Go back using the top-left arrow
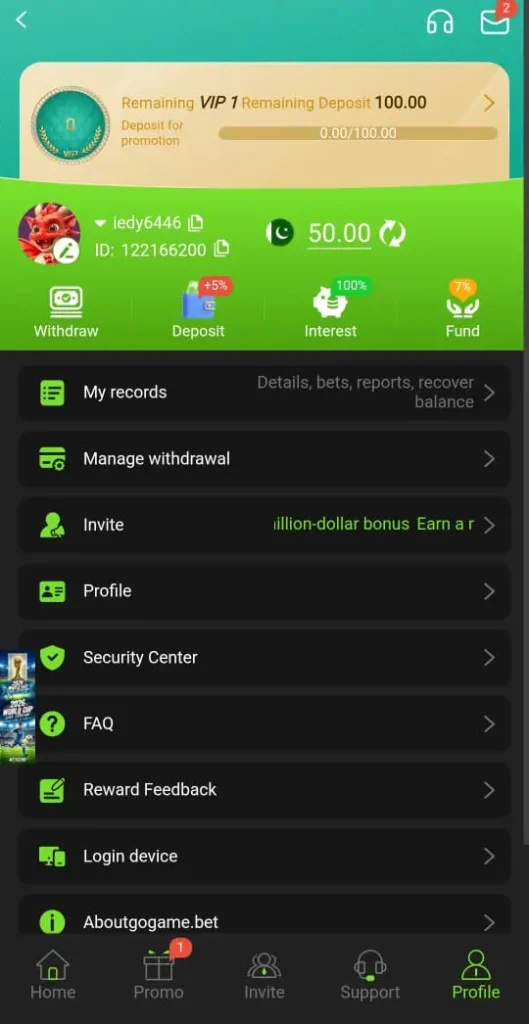Image resolution: width=529 pixels, height=1024 pixels. click(22, 20)
